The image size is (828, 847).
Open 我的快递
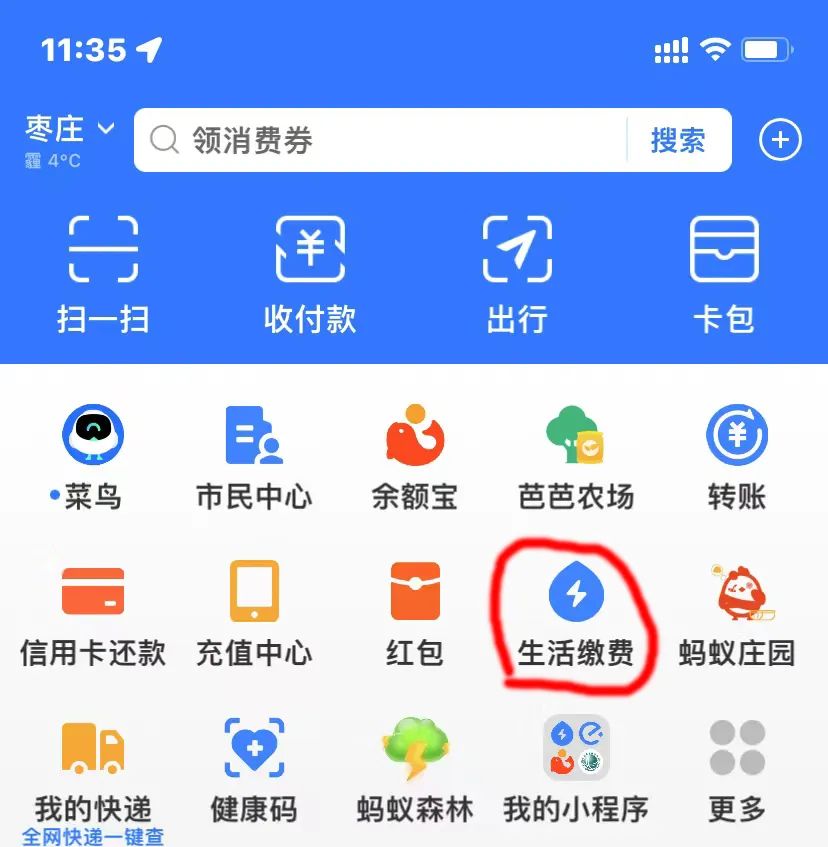tap(92, 770)
